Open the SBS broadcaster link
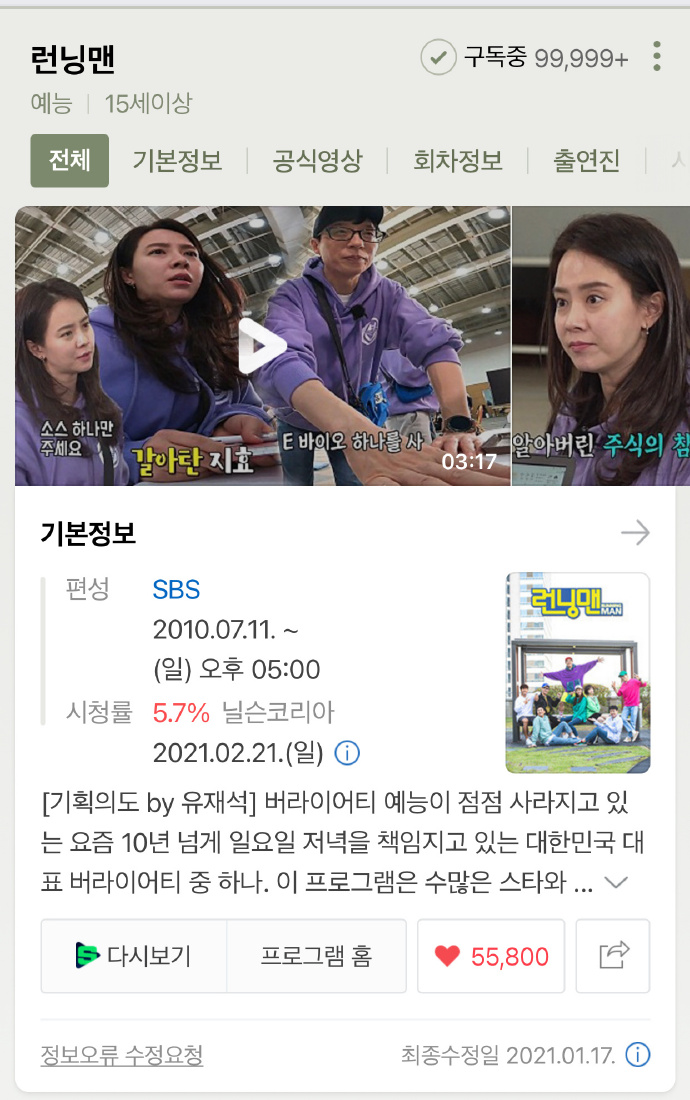The image size is (690, 1100). click(176, 590)
